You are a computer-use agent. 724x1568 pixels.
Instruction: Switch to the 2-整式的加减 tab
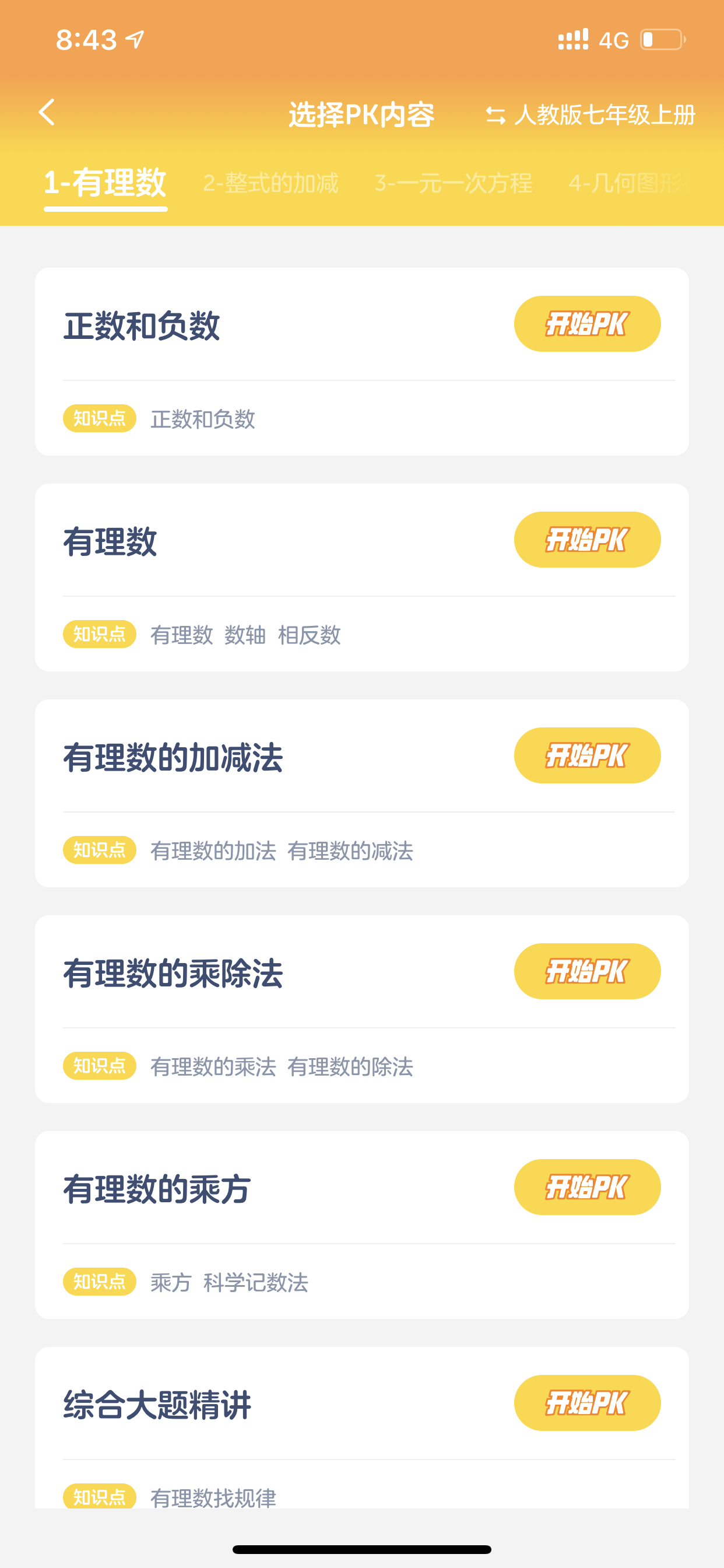(x=270, y=183)
